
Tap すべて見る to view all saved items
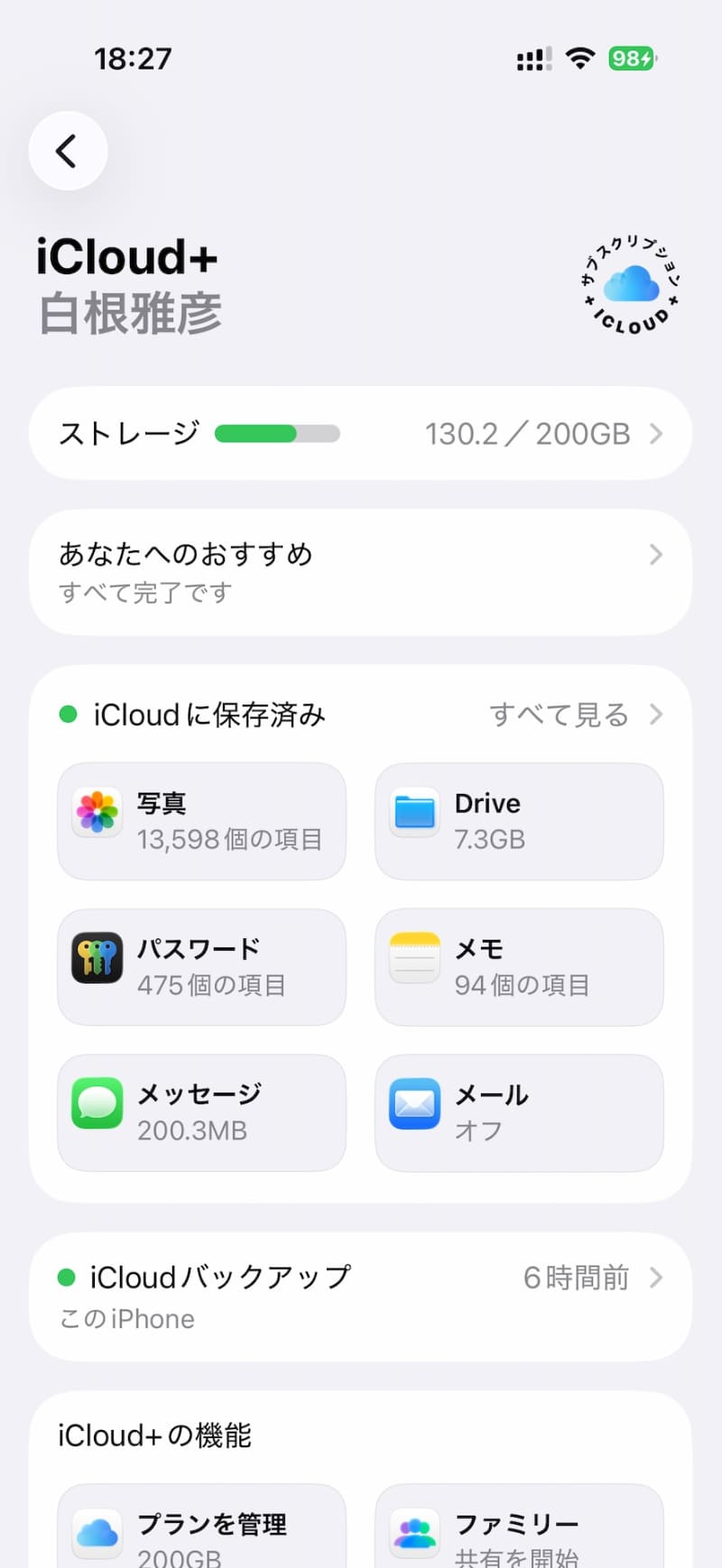pyautogui.click(x=558, y=714)
